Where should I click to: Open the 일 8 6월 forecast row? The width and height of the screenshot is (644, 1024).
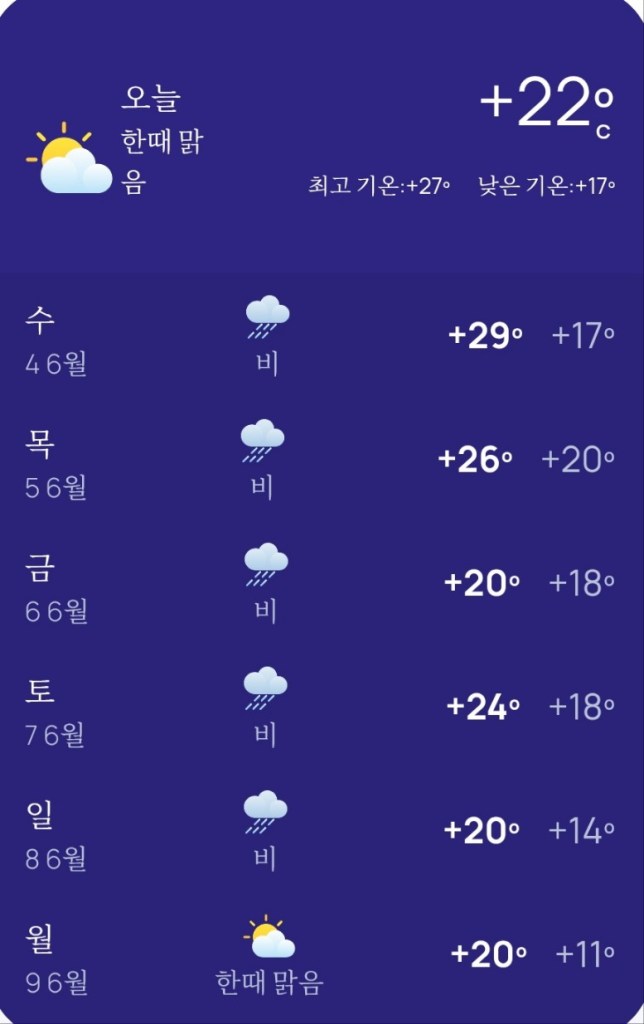point(322,833)
